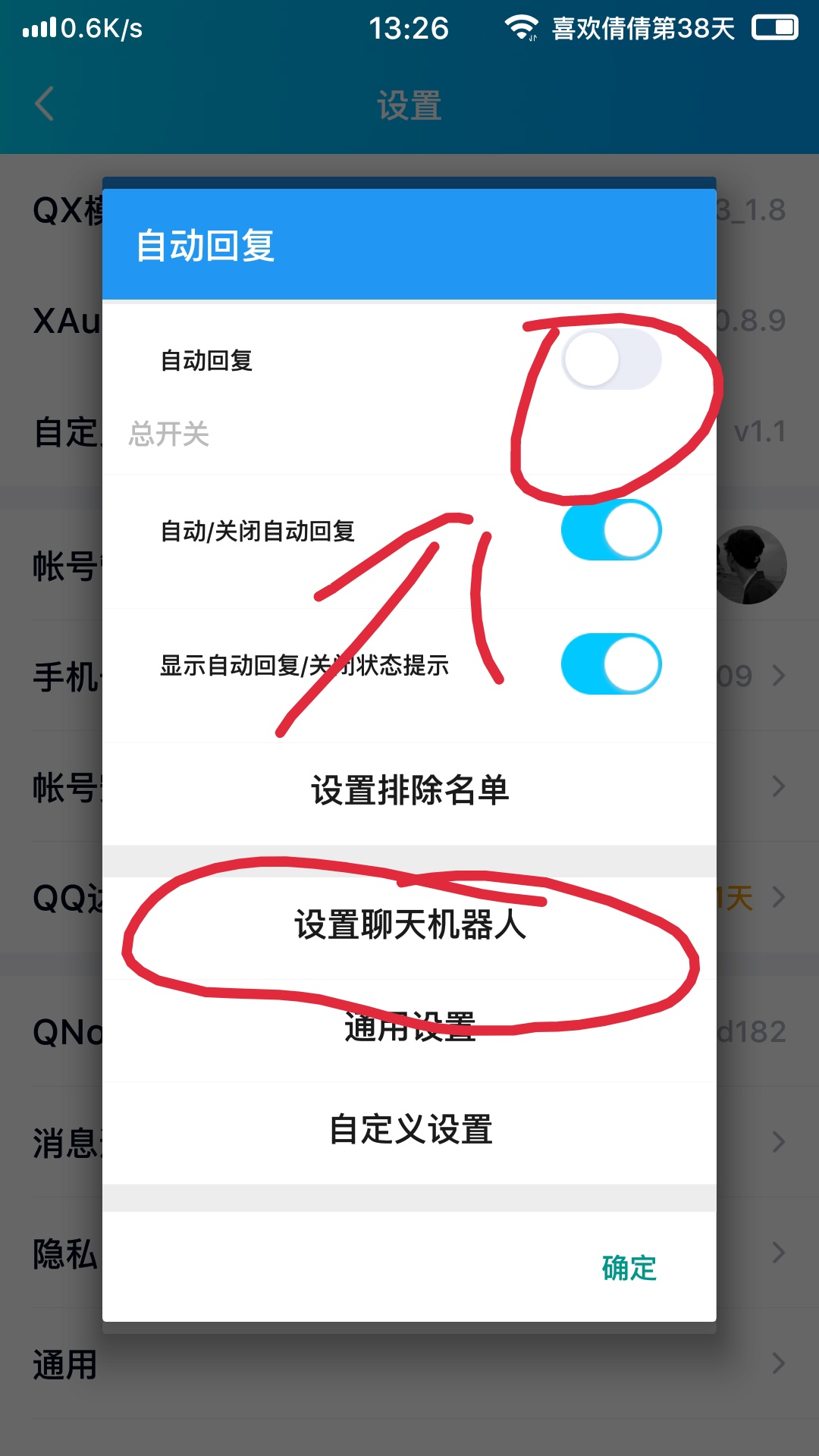Viewport: 819px width, 1456px height.
Task: Disable the 自动/关闭自动回复 switch
Action: click(611, 530)
